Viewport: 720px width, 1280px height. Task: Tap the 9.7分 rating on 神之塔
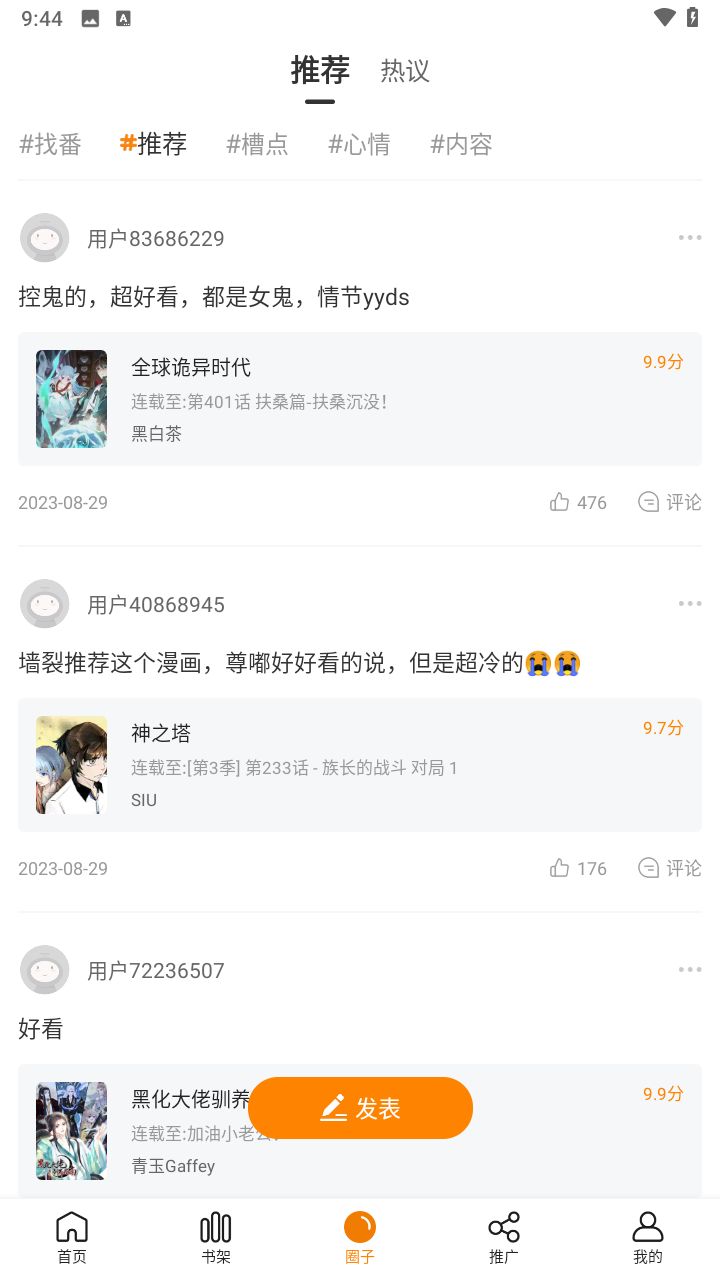point(661,728)
